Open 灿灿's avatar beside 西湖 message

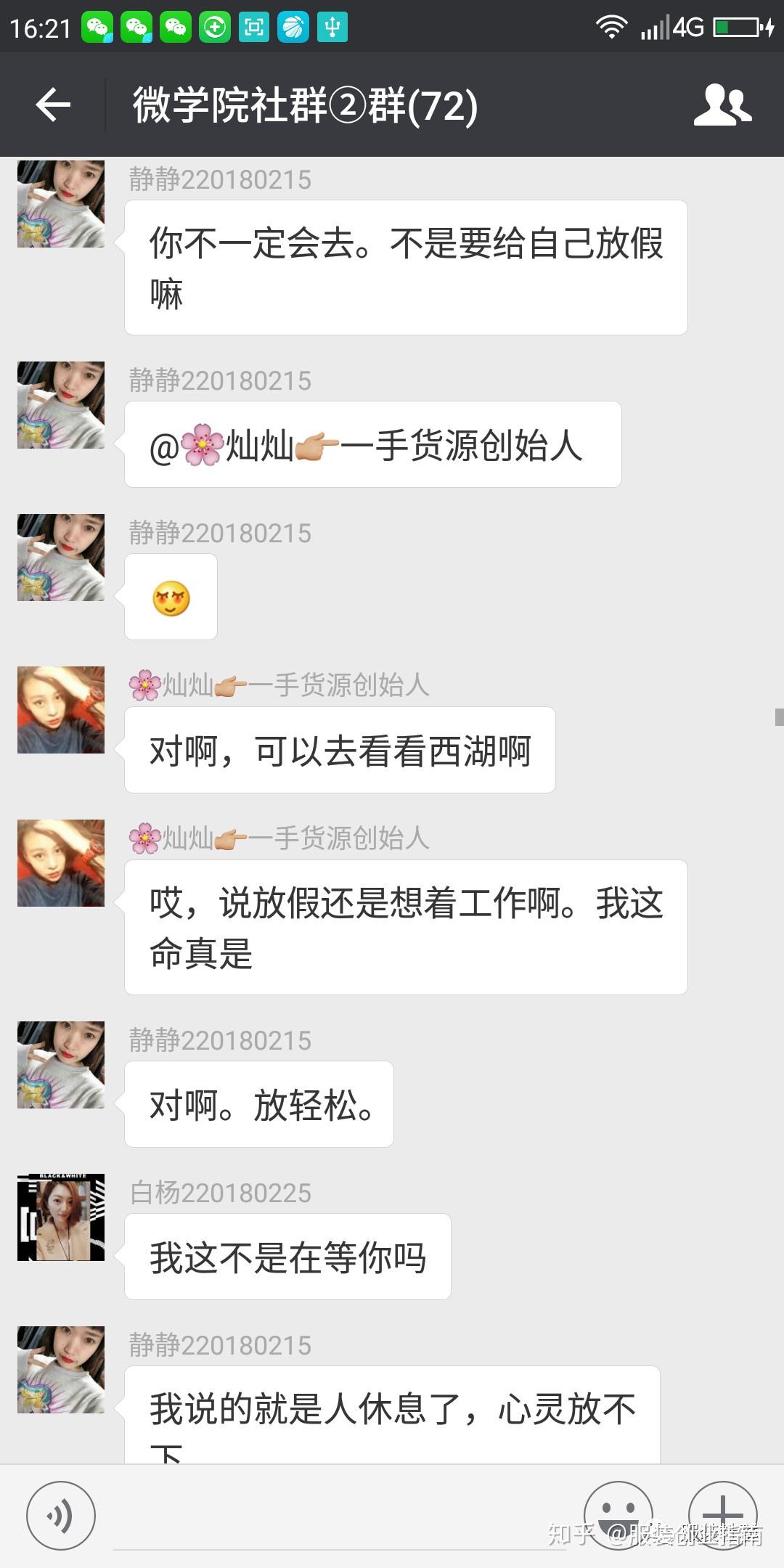click(61, 710)
